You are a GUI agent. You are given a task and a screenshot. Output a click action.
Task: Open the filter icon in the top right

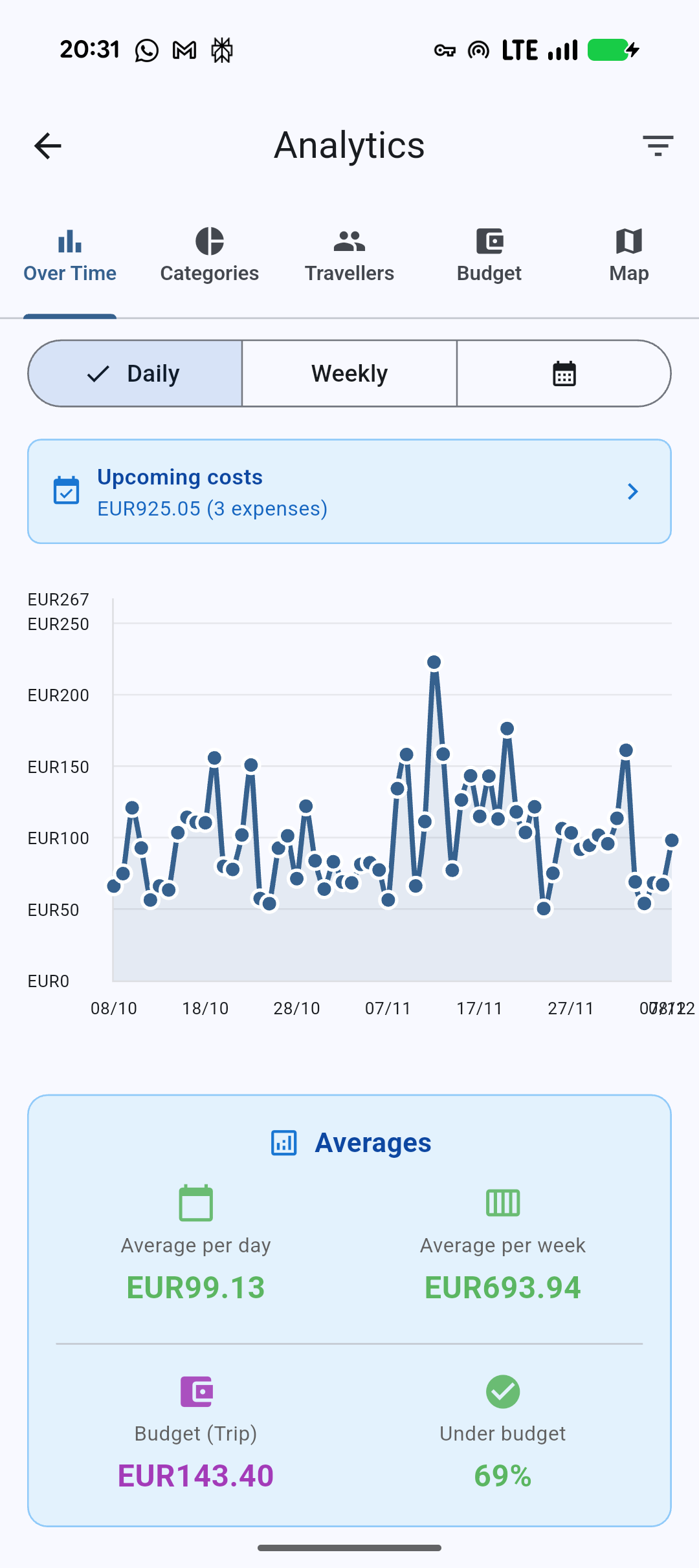click(x=657, y=146)
